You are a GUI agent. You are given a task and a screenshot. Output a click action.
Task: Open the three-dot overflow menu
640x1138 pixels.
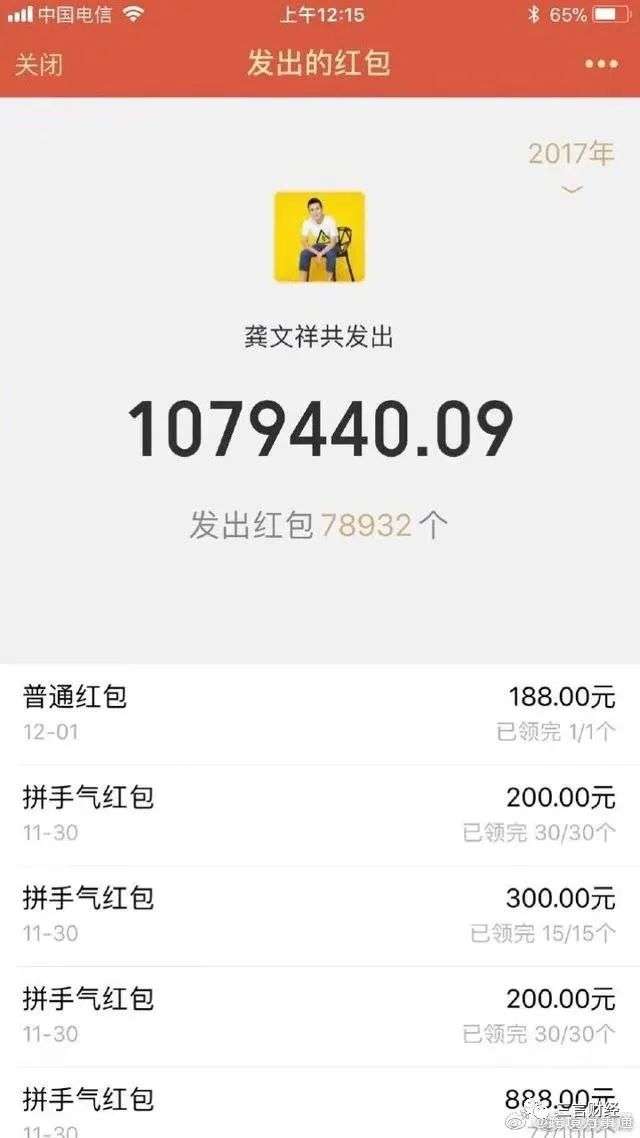(x=602, y=65)
